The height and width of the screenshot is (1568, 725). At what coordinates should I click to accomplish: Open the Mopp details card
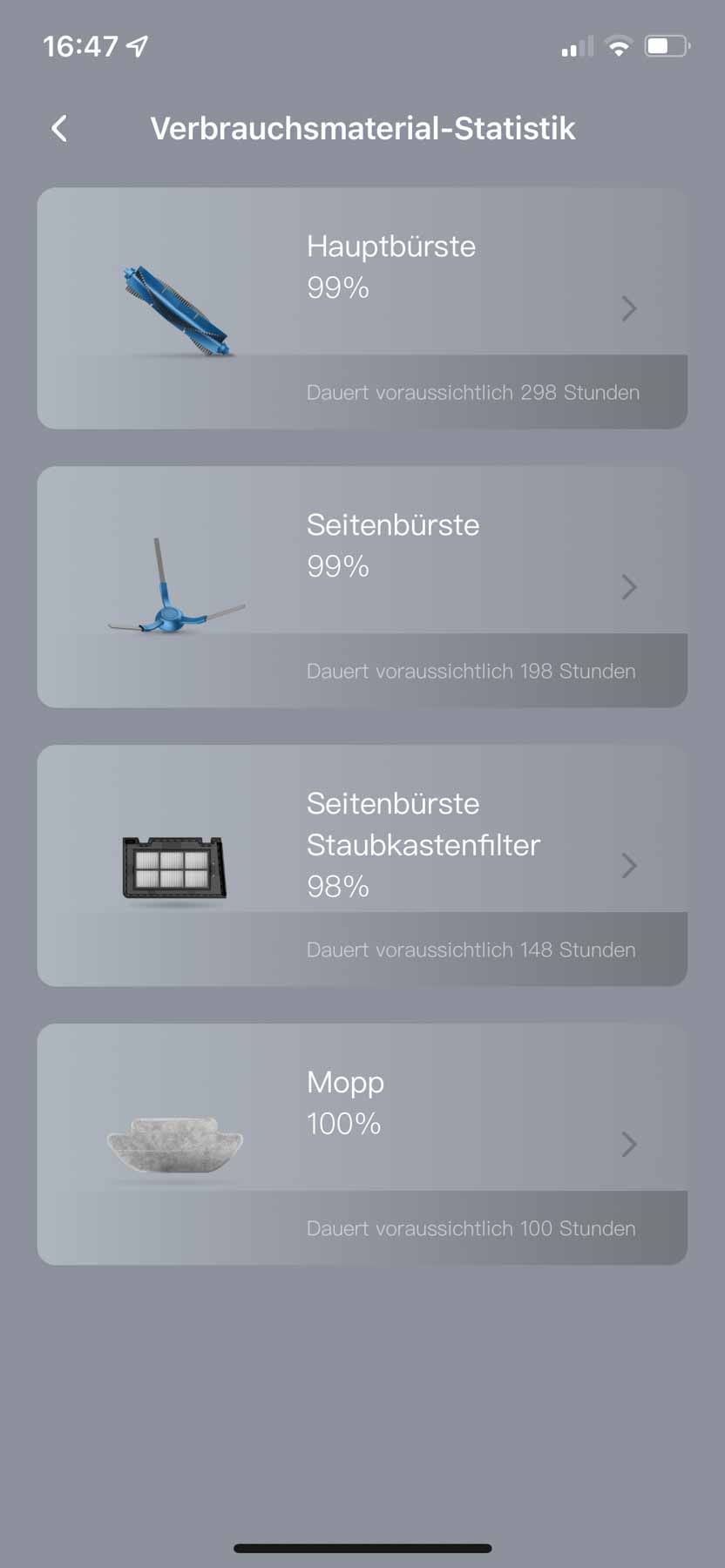point(362,1144)
